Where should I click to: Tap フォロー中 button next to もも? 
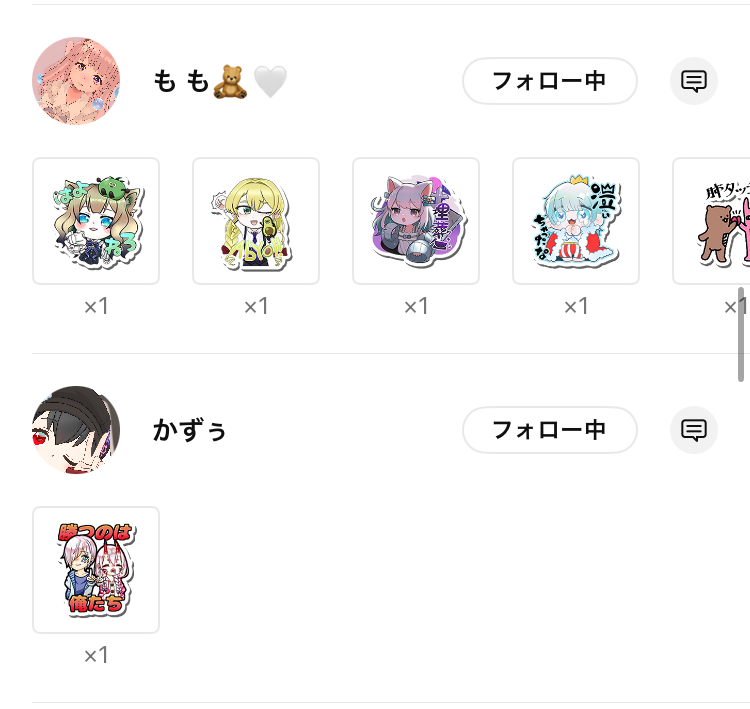(549, 81)
